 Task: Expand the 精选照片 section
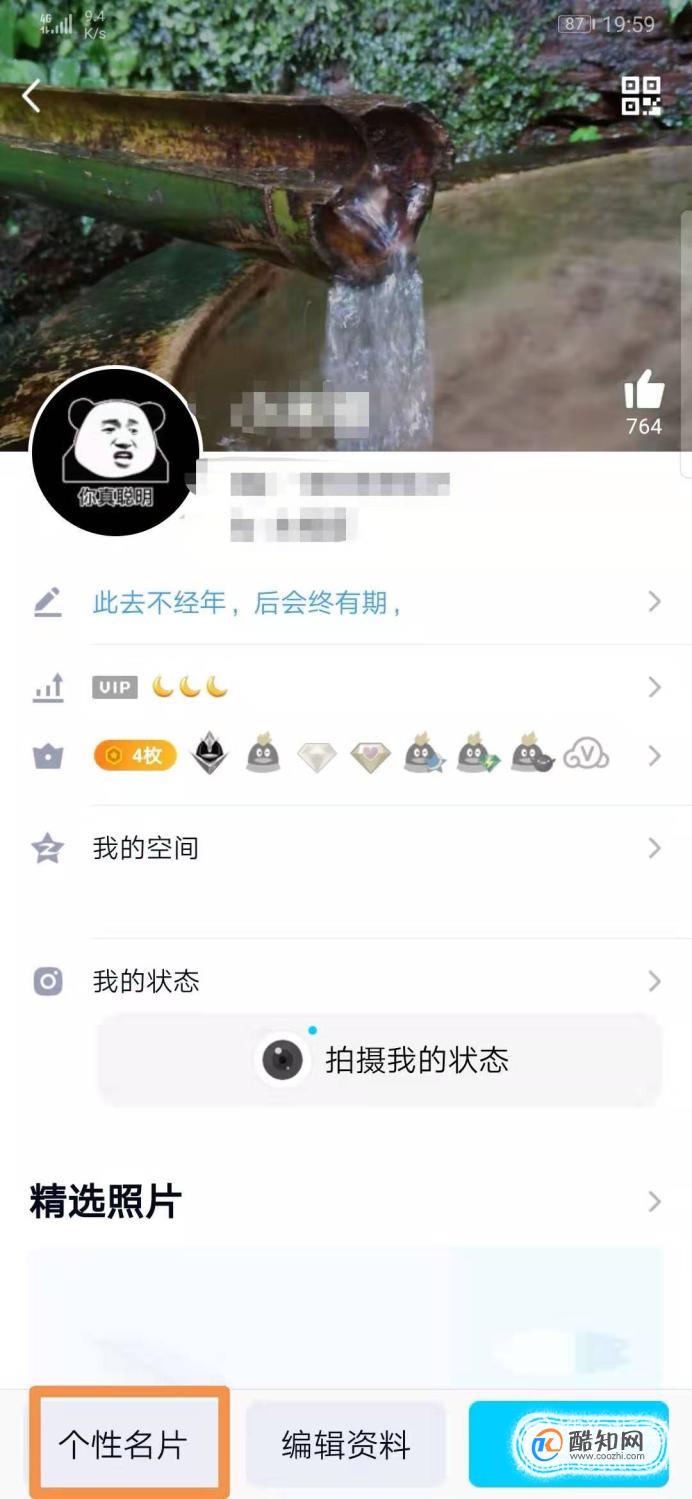654,1202
